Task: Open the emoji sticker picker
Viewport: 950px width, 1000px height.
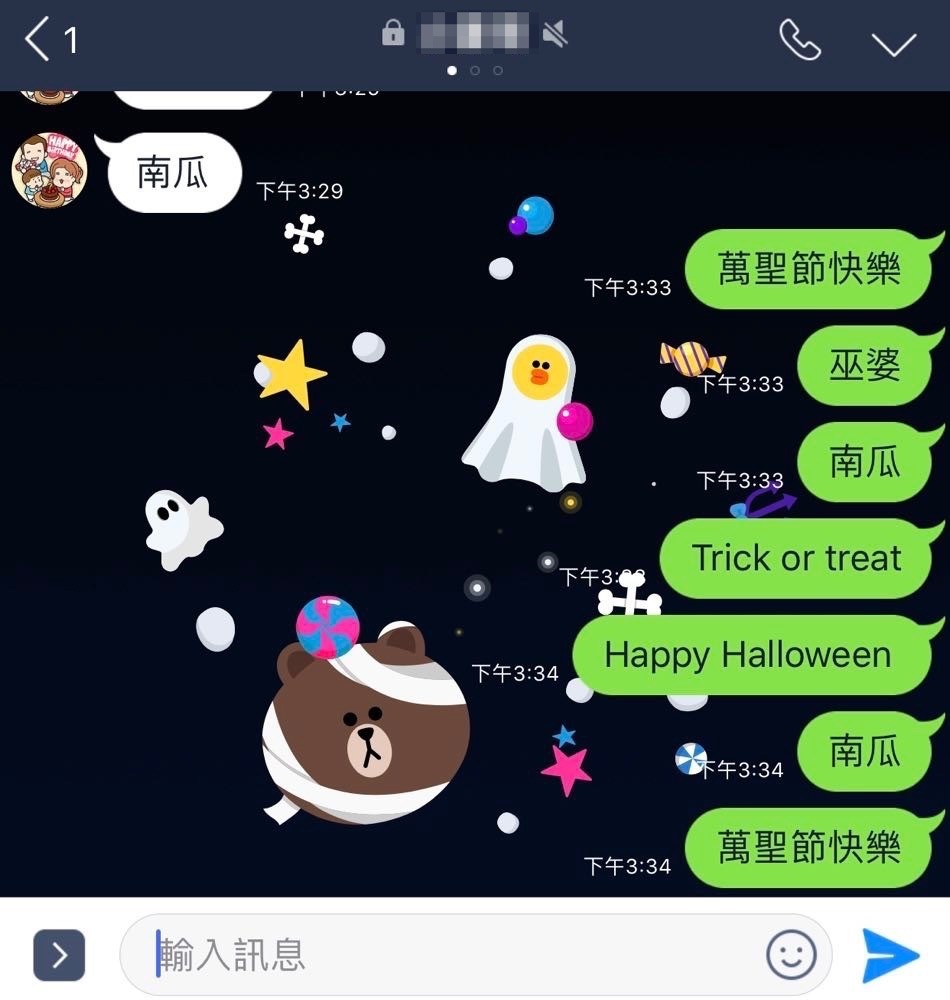Action: tap(791, 955)
